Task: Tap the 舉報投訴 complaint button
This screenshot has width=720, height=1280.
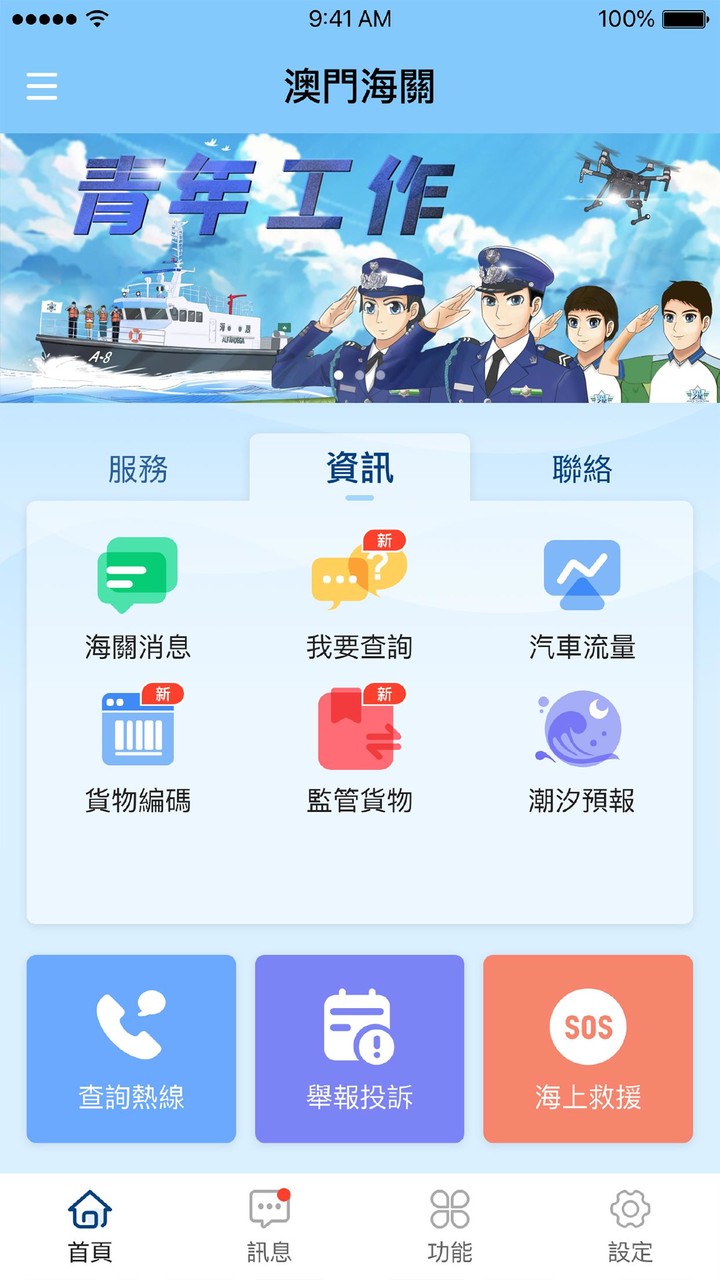Action: 359,1048
